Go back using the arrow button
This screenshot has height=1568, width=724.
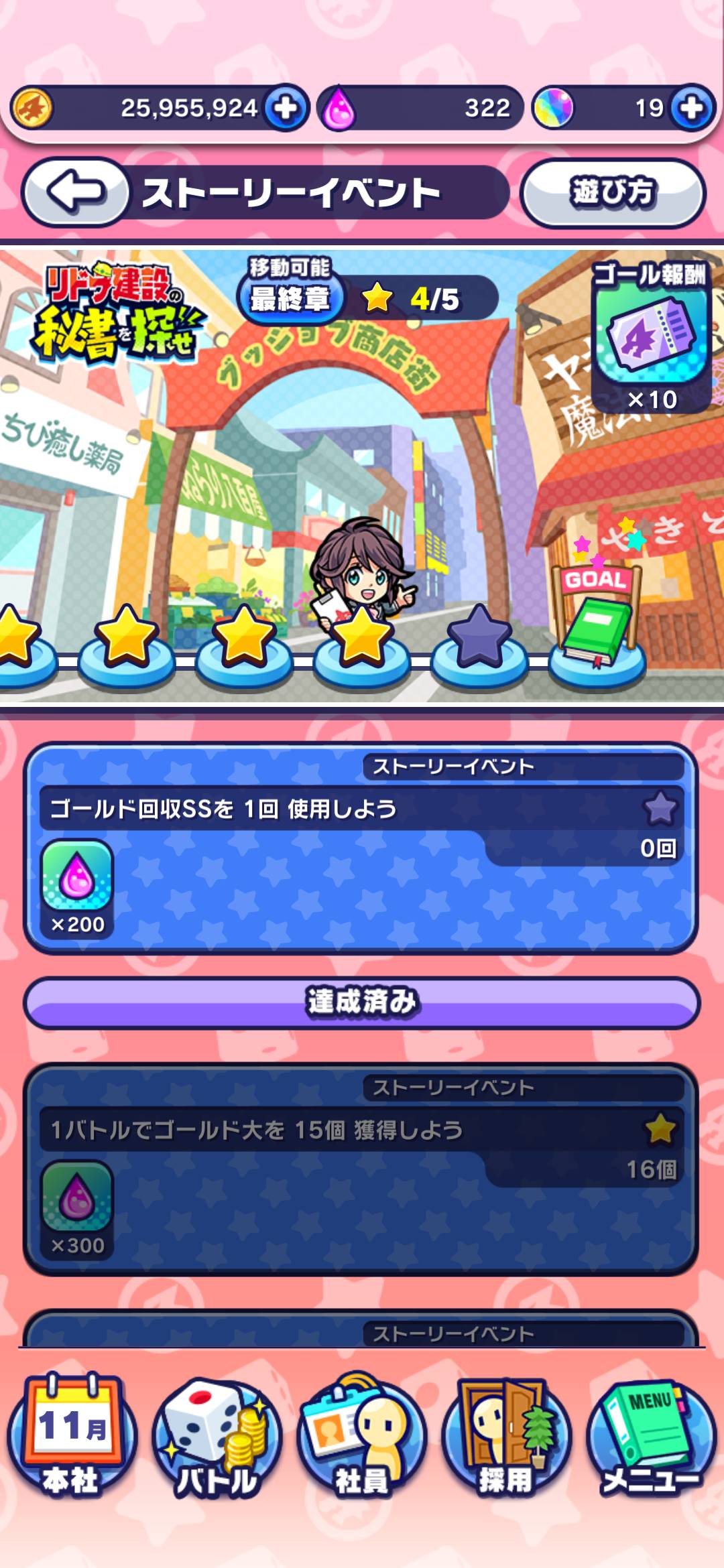[75, 192]
